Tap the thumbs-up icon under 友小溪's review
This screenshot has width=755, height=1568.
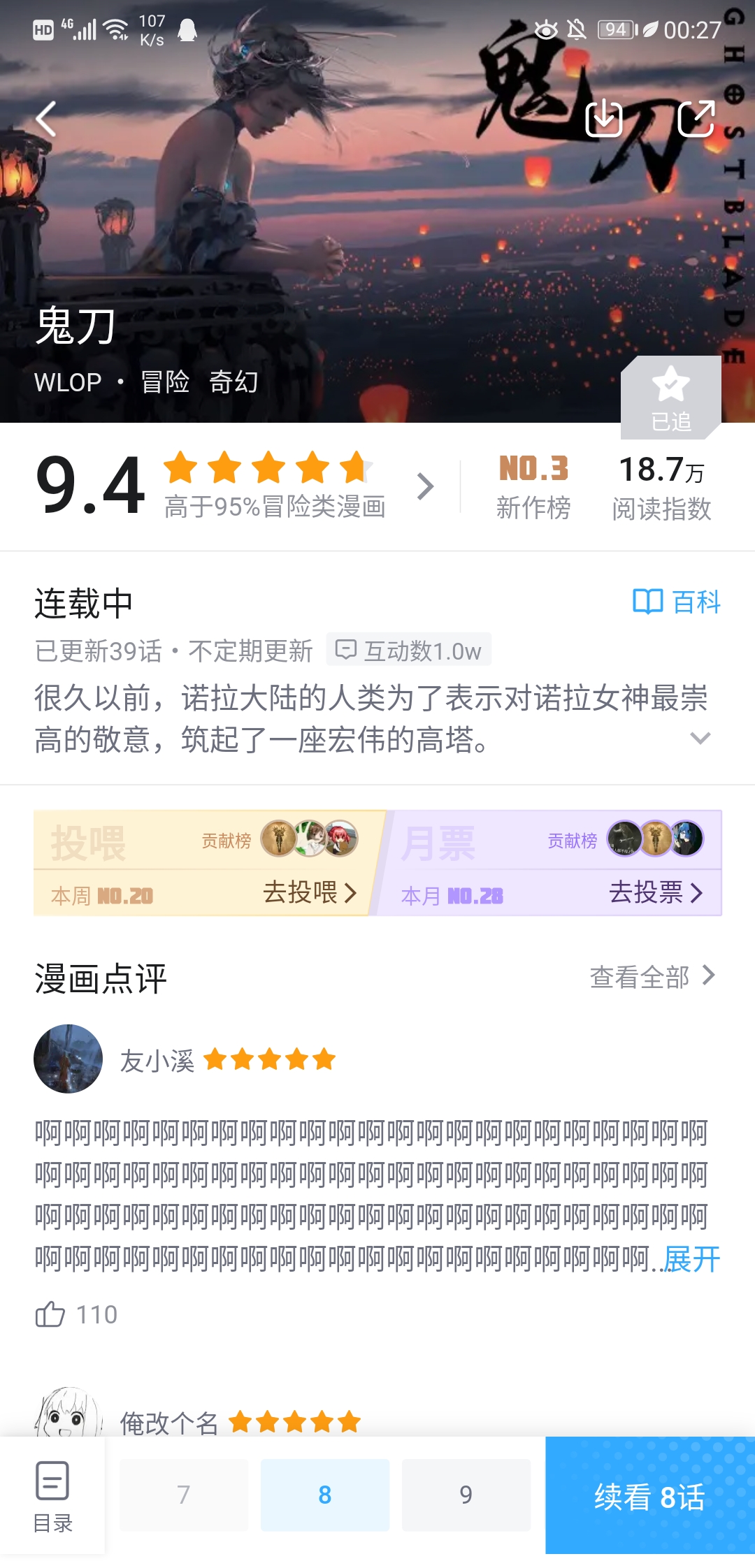point(50,1314)
